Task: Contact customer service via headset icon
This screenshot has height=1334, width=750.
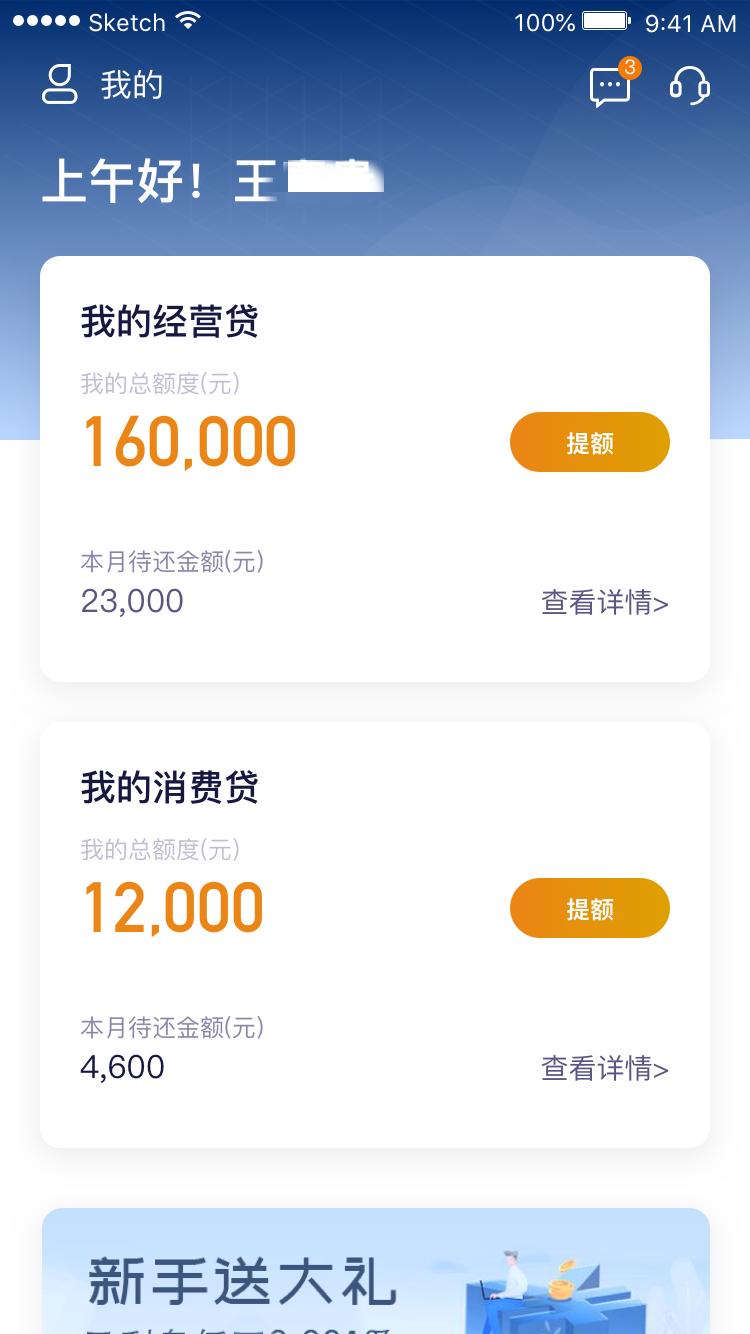Action: point(690,86)
